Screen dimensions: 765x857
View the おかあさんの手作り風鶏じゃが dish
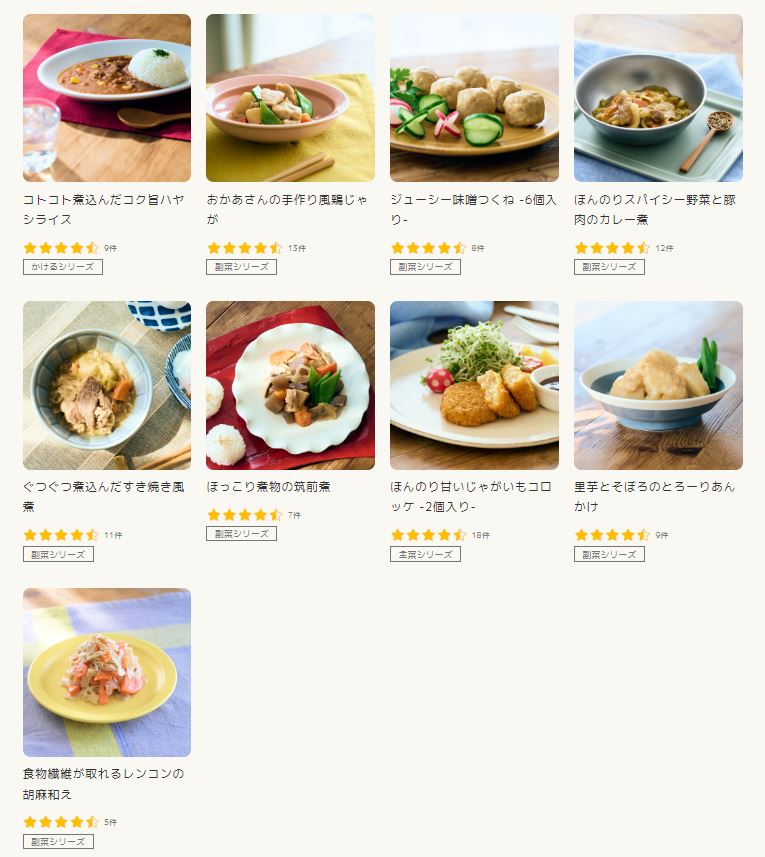tap(290, 98)
